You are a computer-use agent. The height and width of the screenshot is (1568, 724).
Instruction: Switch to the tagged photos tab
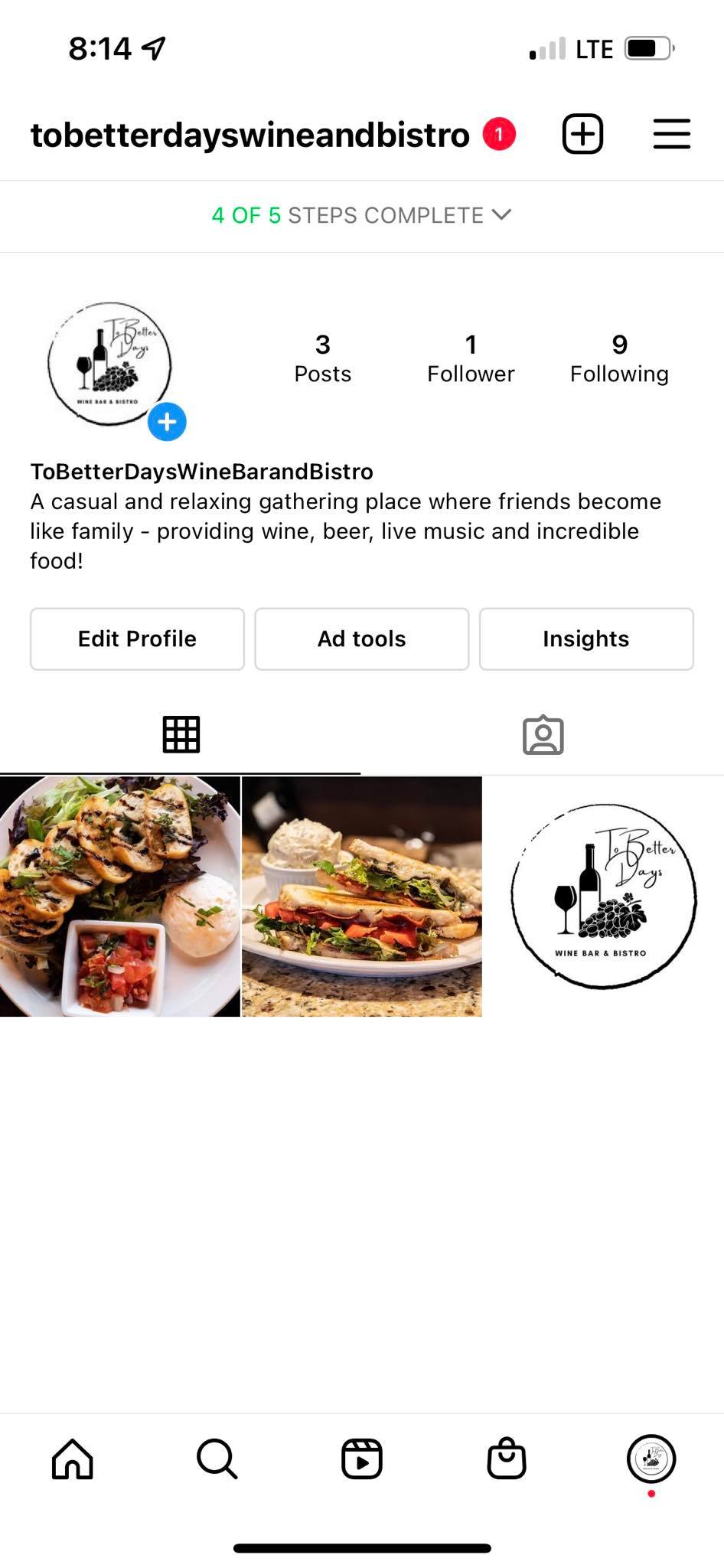pyautogui.click(x=543, y=735)
